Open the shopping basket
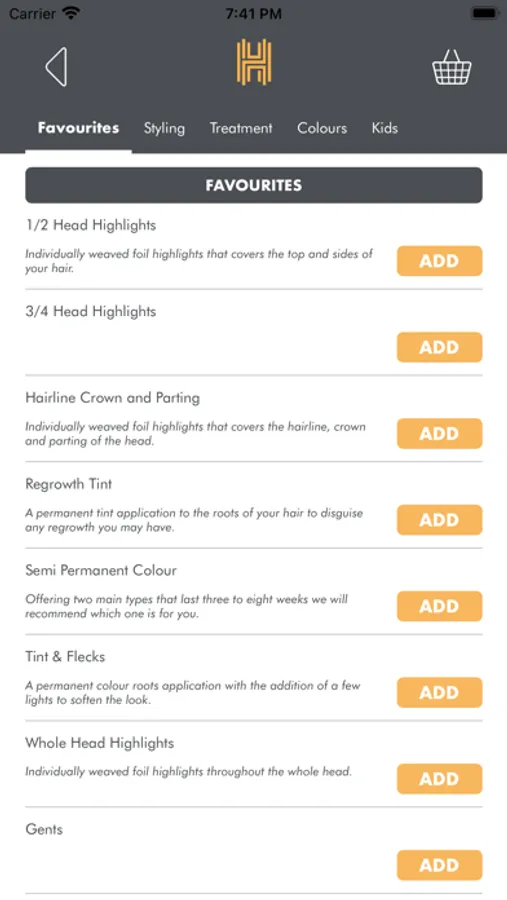 pos(451,67)
